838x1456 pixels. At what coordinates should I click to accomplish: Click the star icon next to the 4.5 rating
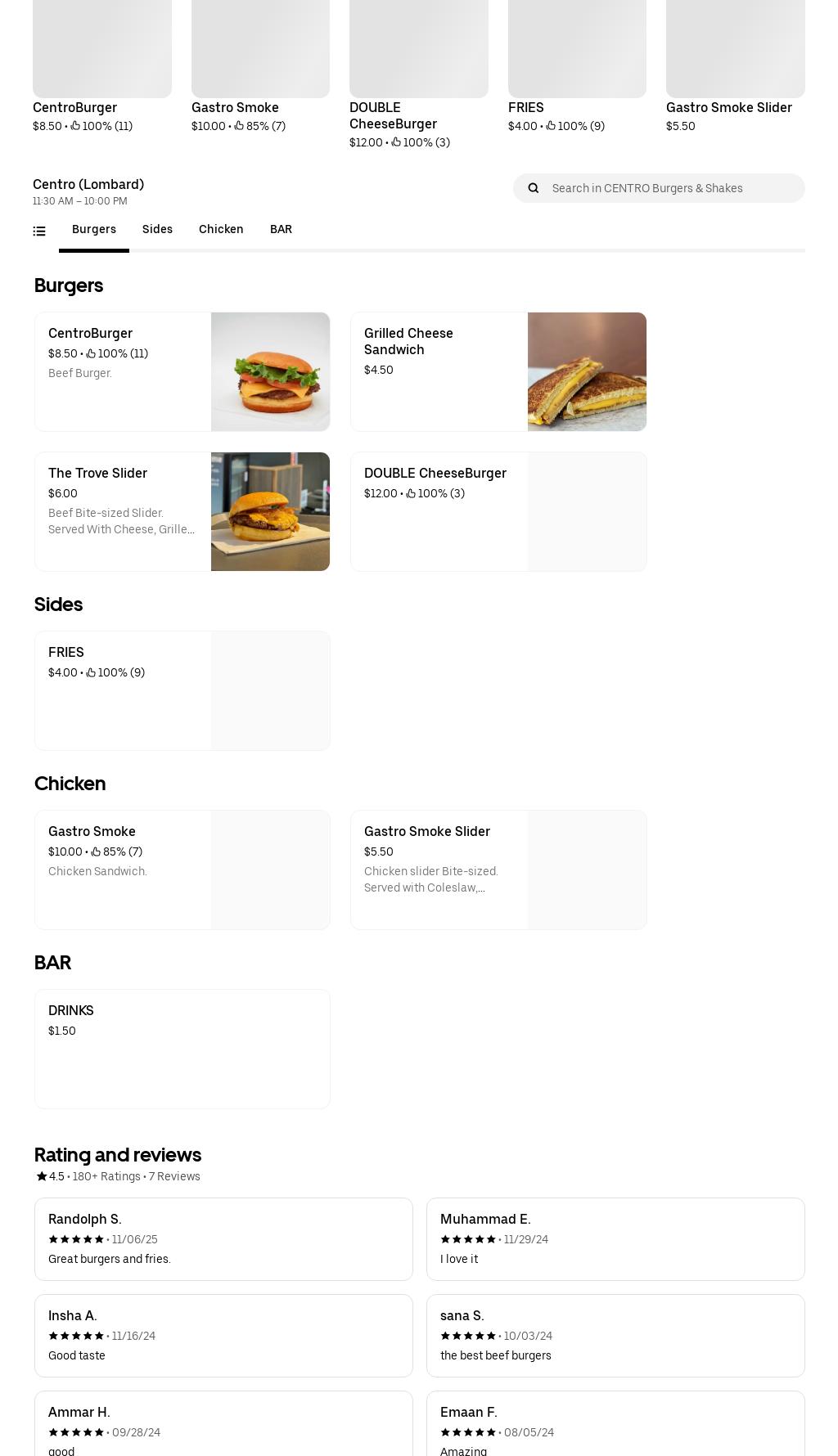tap(41, 1176)
